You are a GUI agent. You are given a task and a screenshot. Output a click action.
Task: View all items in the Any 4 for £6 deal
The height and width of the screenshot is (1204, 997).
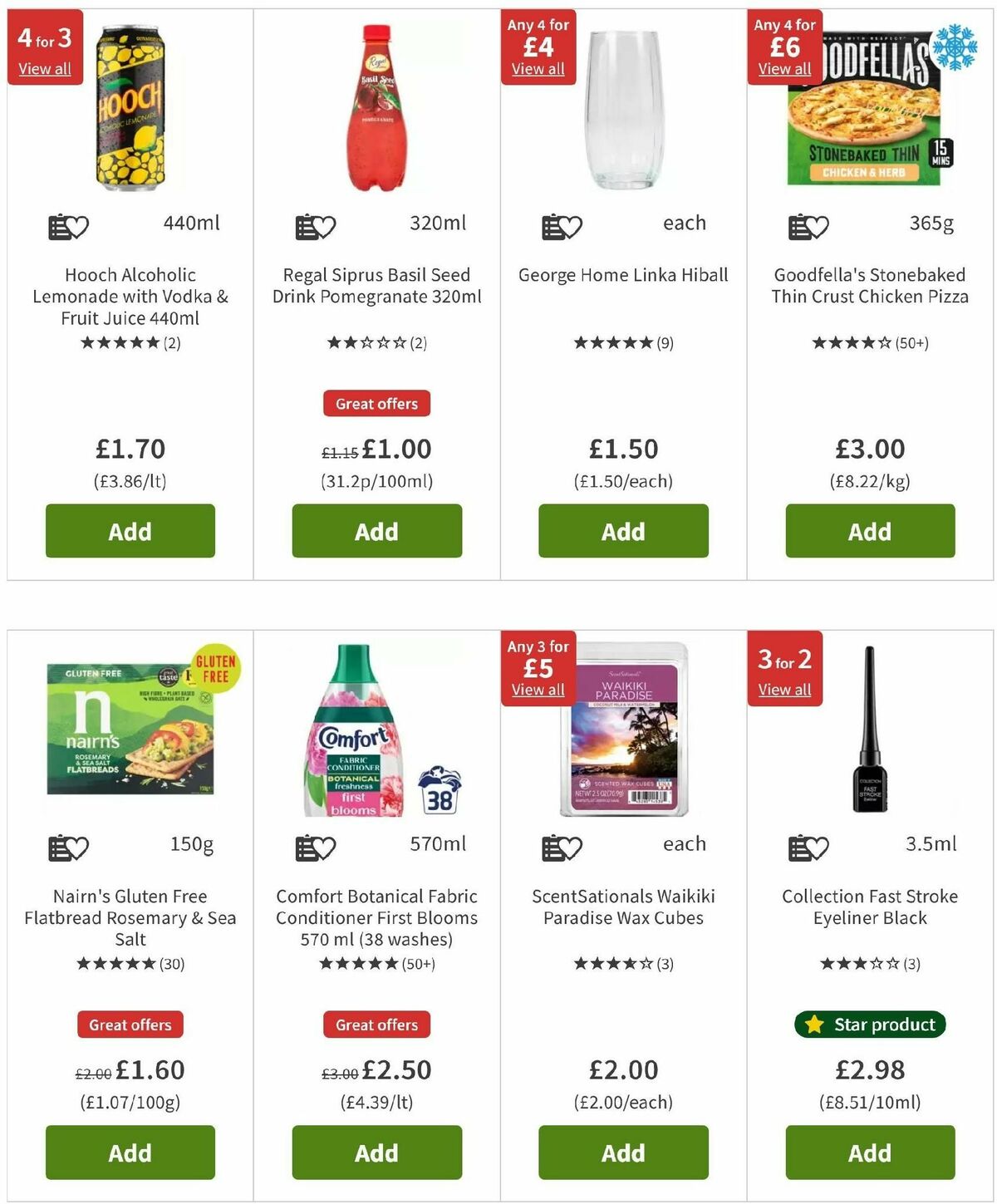point(784,70)
